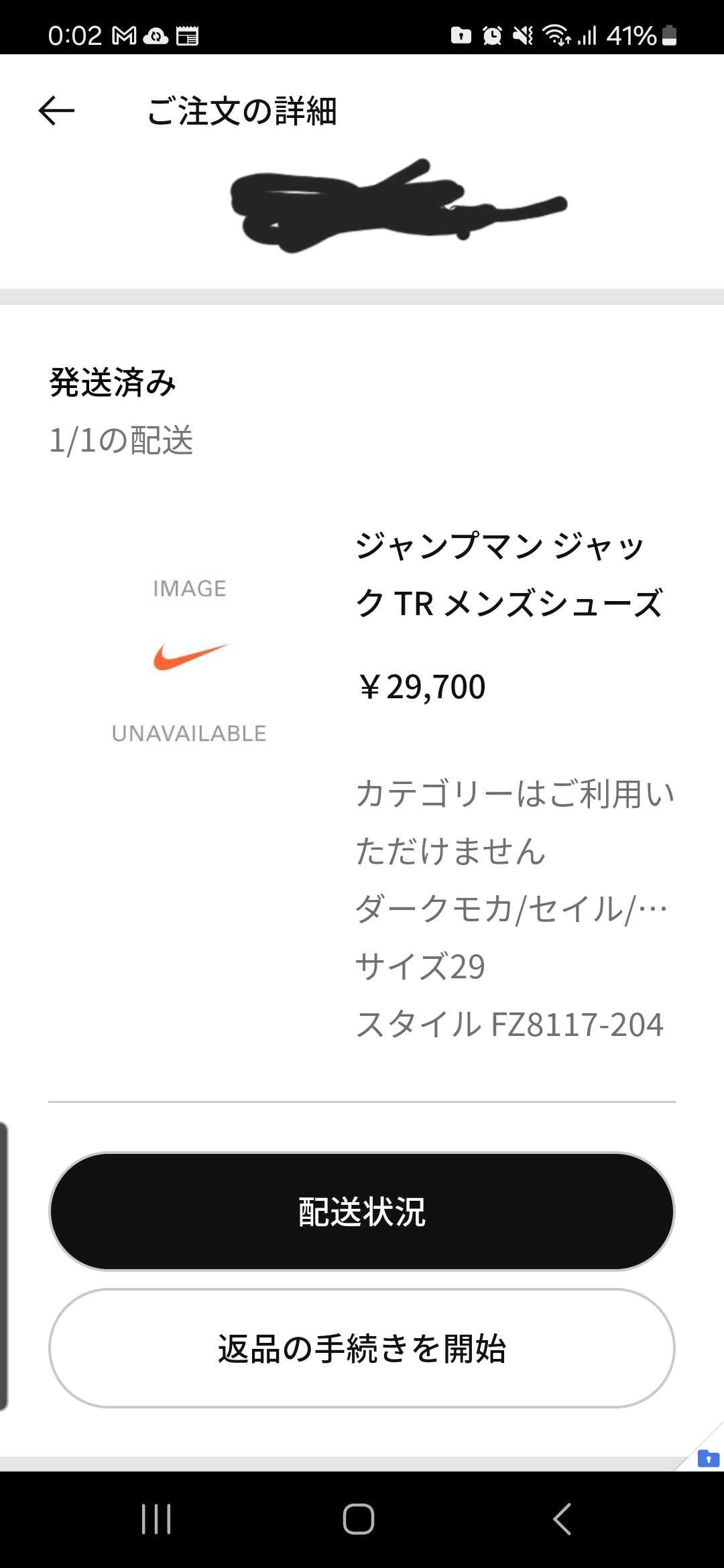This screenshot has height=1568, width=724.
Task: Start the return via 返品の手続きを開始
Action: coord(362,1348)
